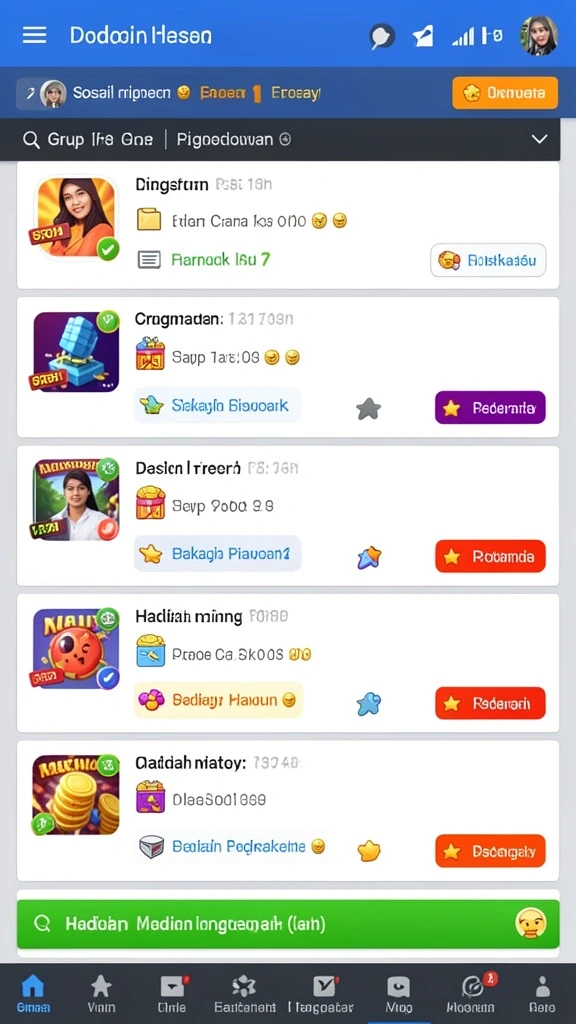Screen dimensions: 576x1024
Task: Tap the Bolstkasou button in Dingsfurn card
Action: click(x=488, y=261)
